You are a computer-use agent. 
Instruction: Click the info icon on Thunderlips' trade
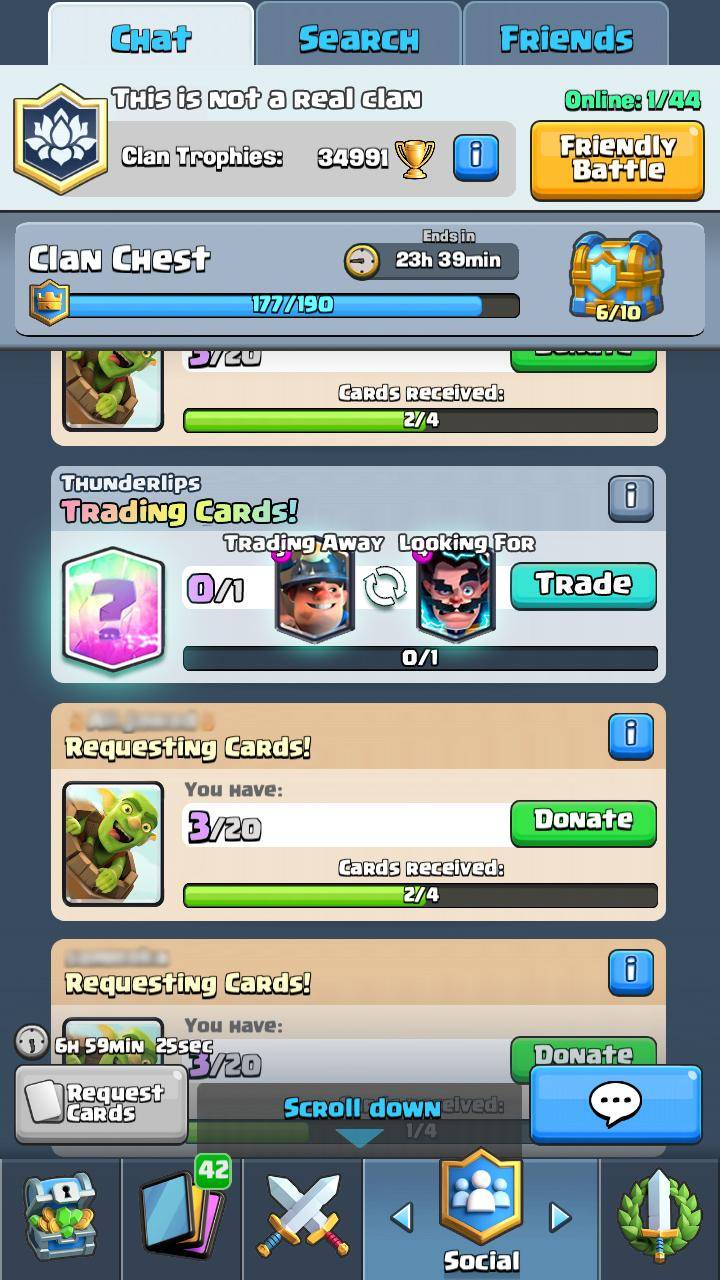[x=631, y=499]
